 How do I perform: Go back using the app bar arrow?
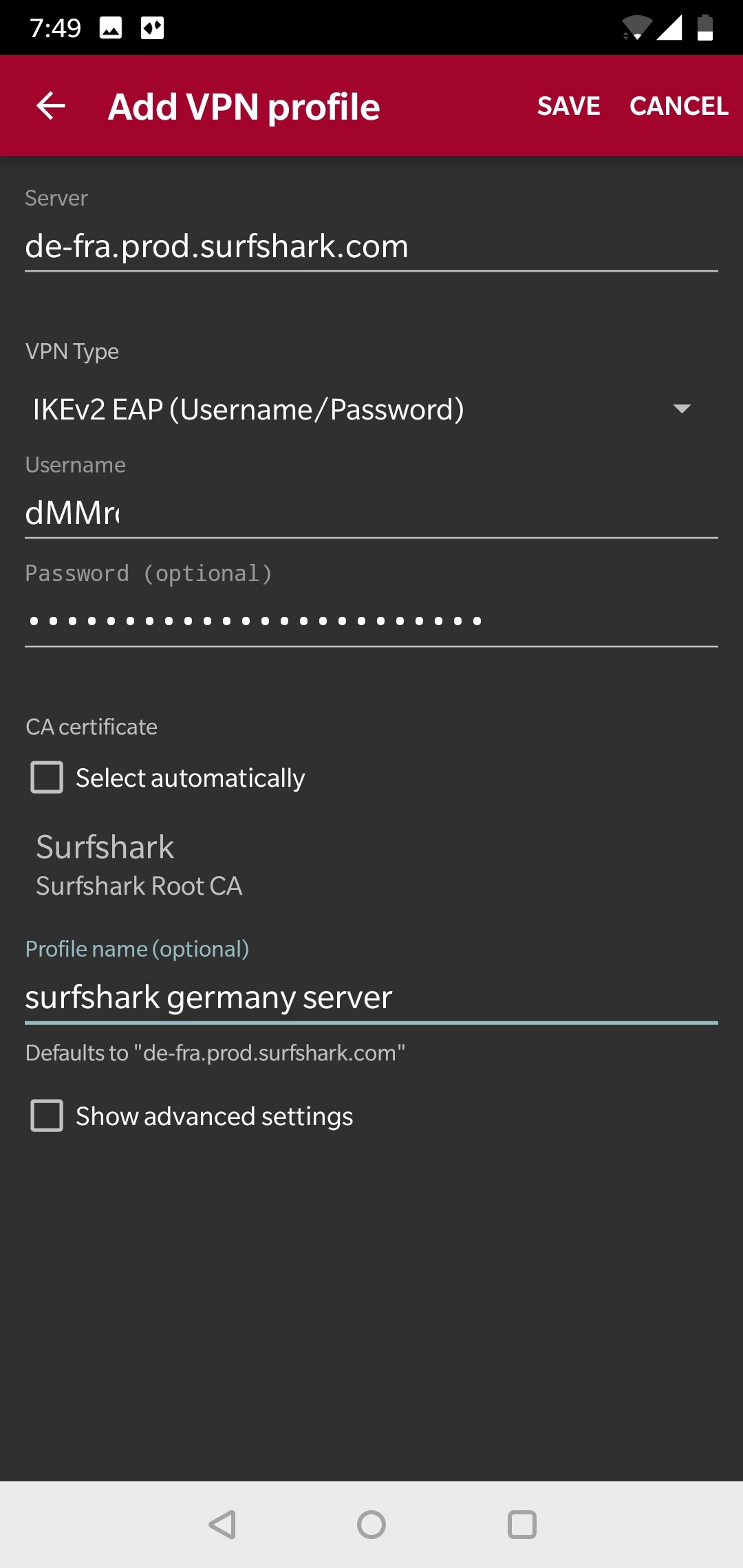click(51, 106)
